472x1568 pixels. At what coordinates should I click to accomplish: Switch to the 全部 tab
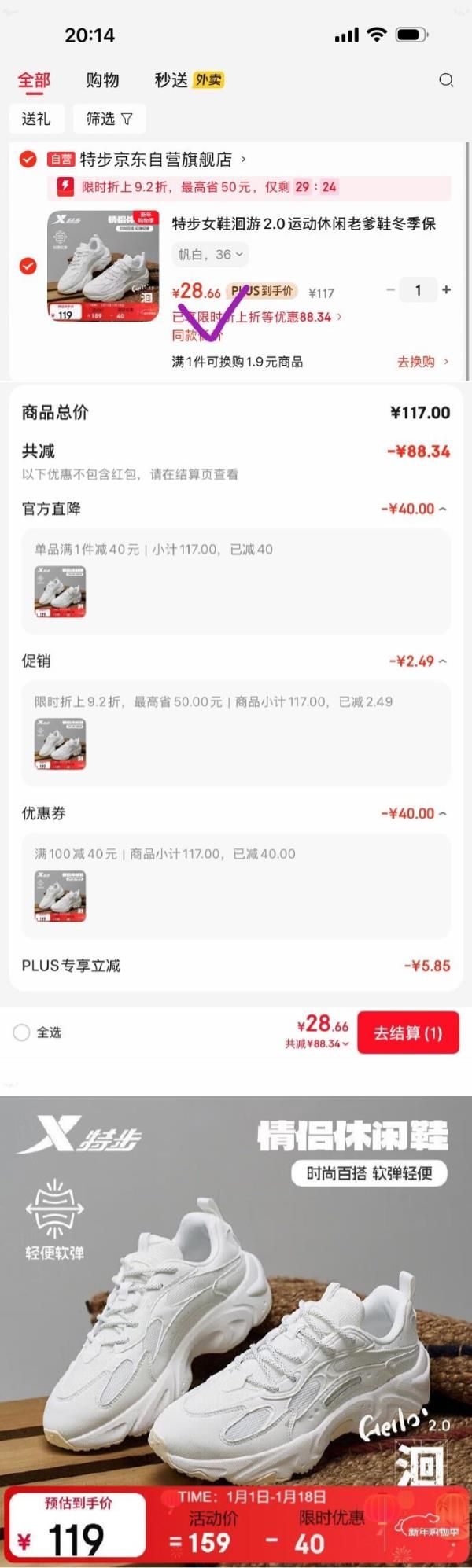tap(34, 80)
